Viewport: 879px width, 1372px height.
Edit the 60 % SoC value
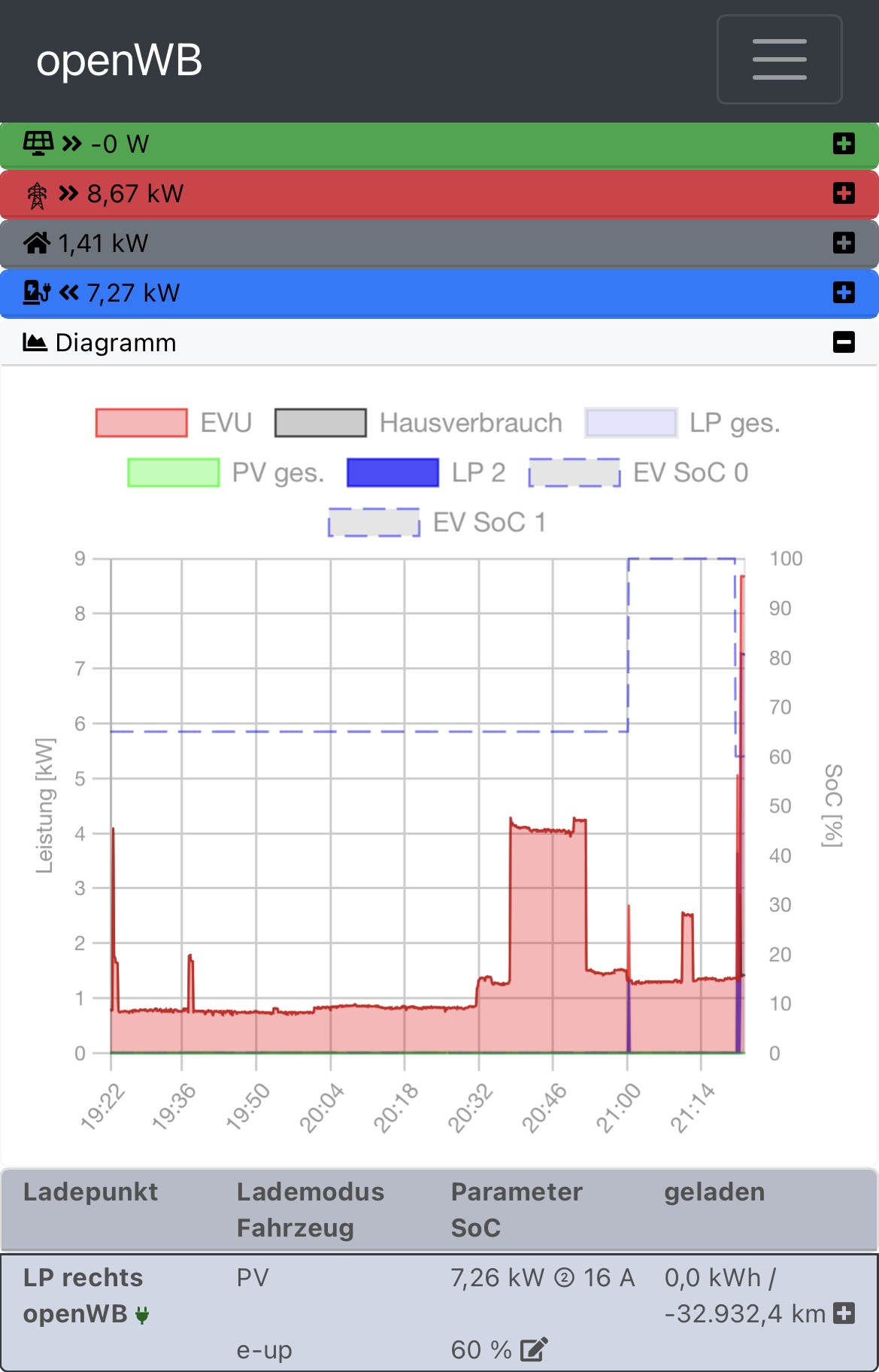tap(534, 1350)
